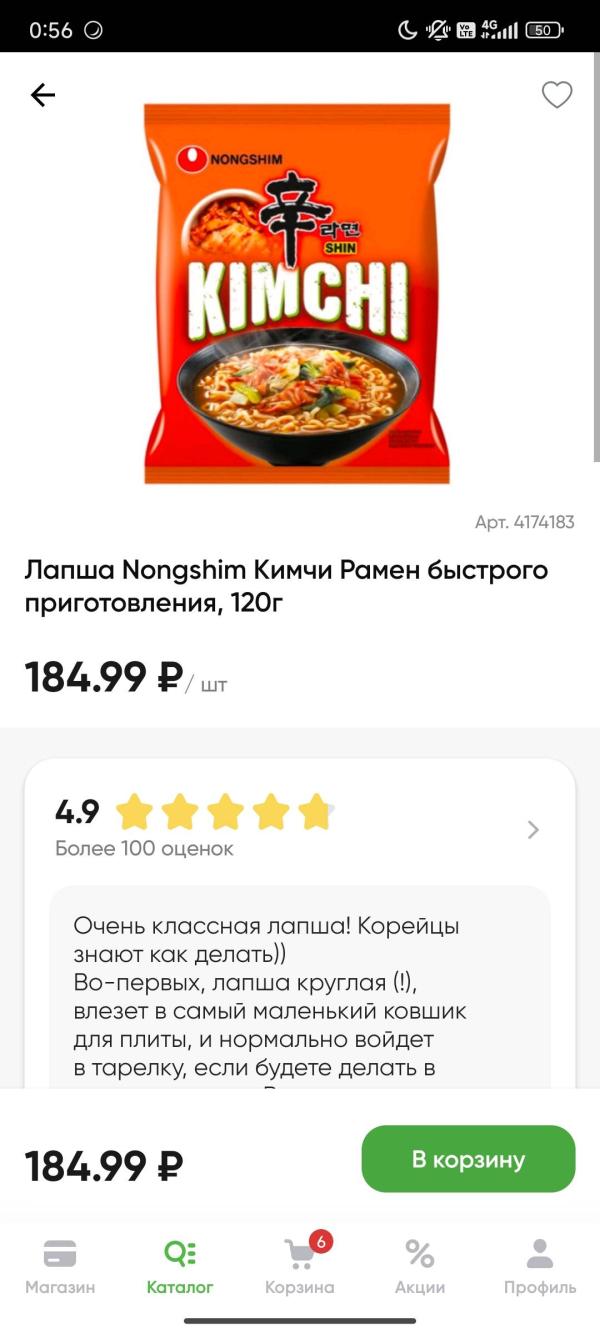
Task: Add the product to cart with В корзину
Action: click(x=468, y=1159)
